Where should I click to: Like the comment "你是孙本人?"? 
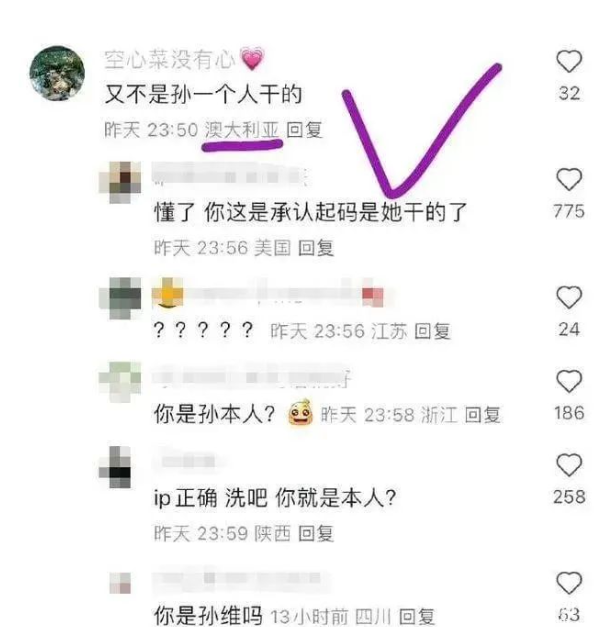(568, 381)
